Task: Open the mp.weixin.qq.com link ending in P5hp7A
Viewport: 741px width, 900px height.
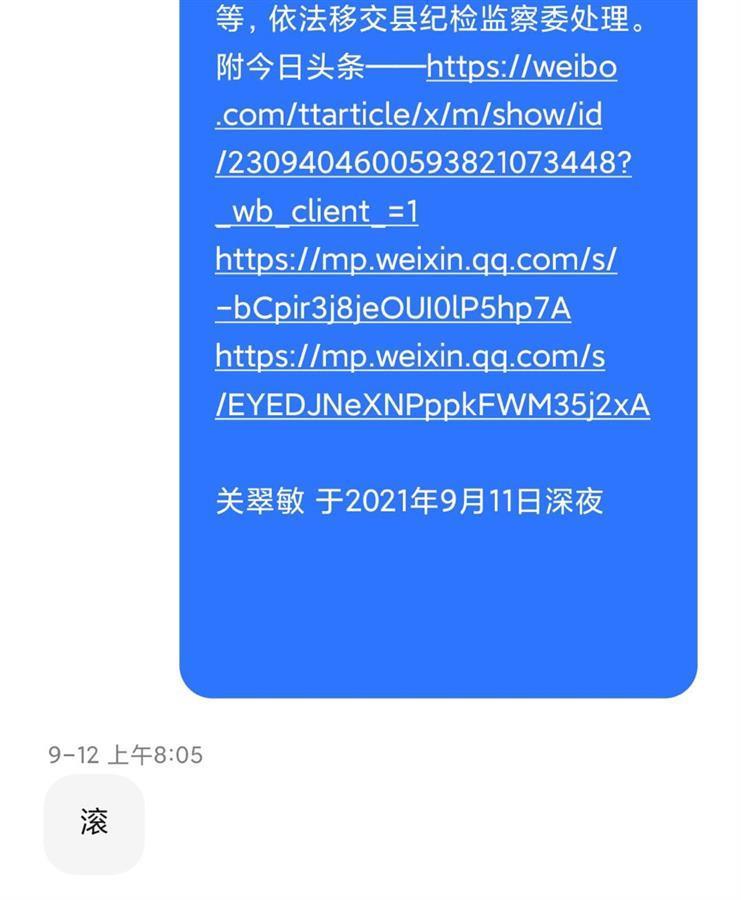Action: (x=415, y=260)
